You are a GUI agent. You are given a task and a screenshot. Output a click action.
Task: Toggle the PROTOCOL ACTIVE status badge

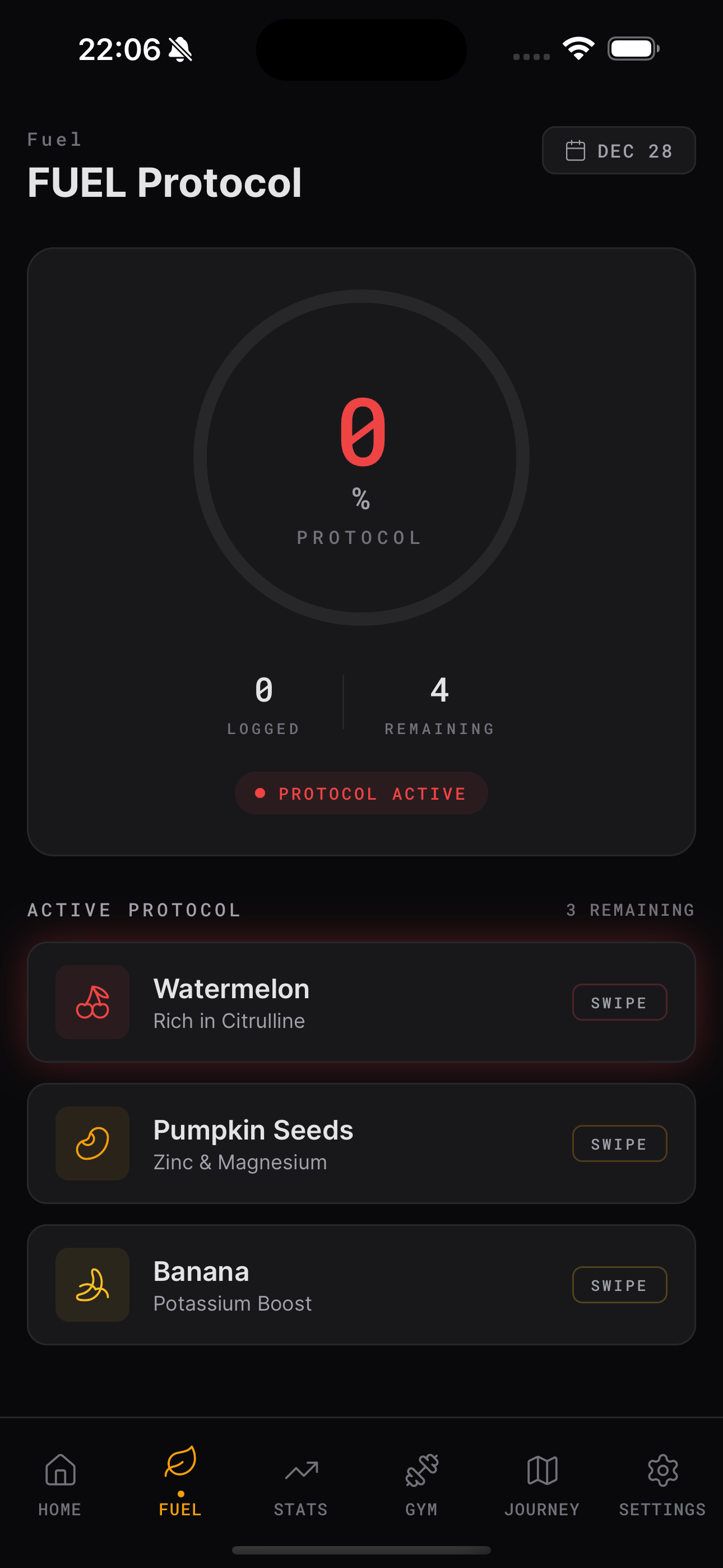(x=361, y=792)
